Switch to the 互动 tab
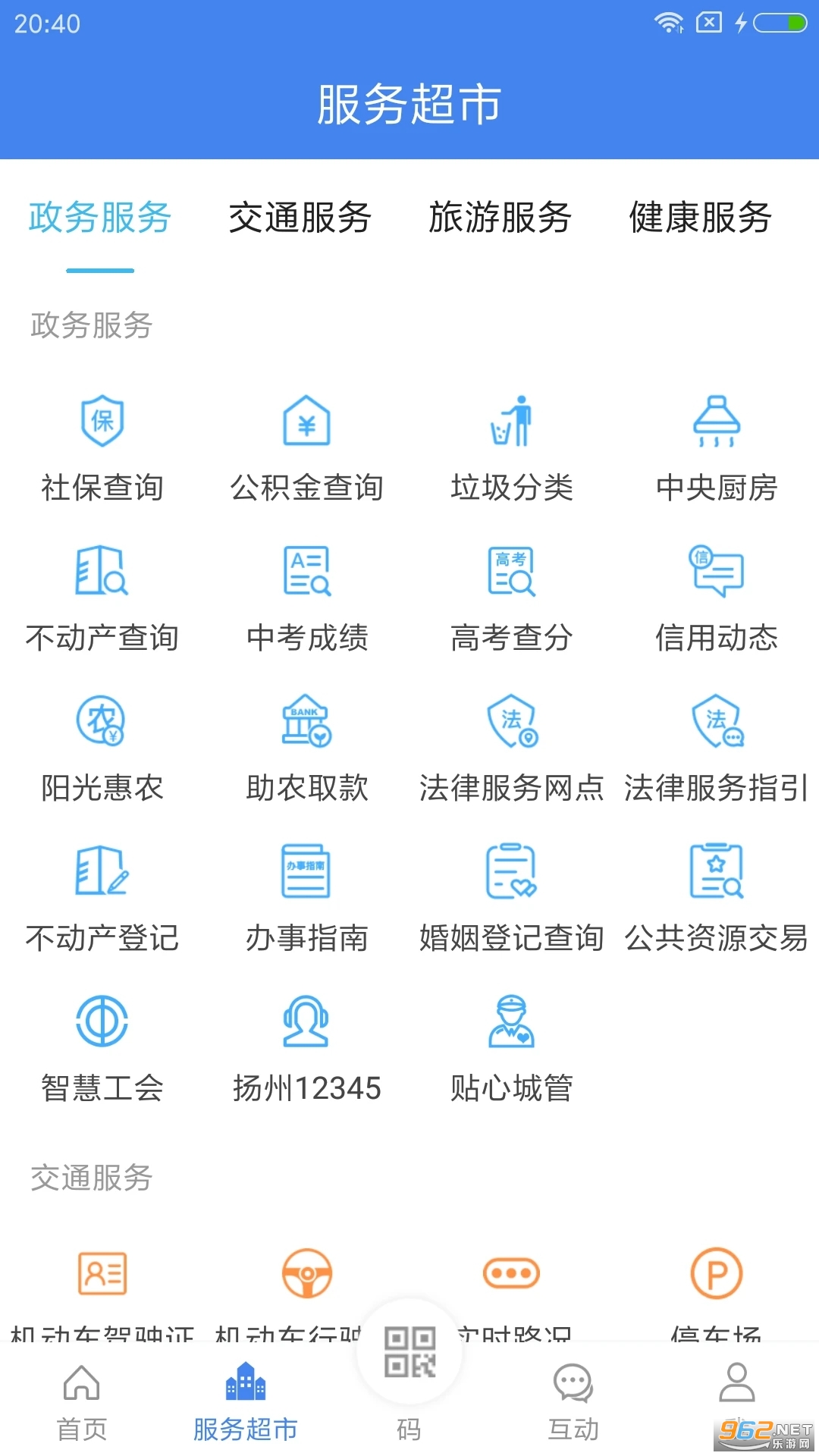 click(573, 1401)
